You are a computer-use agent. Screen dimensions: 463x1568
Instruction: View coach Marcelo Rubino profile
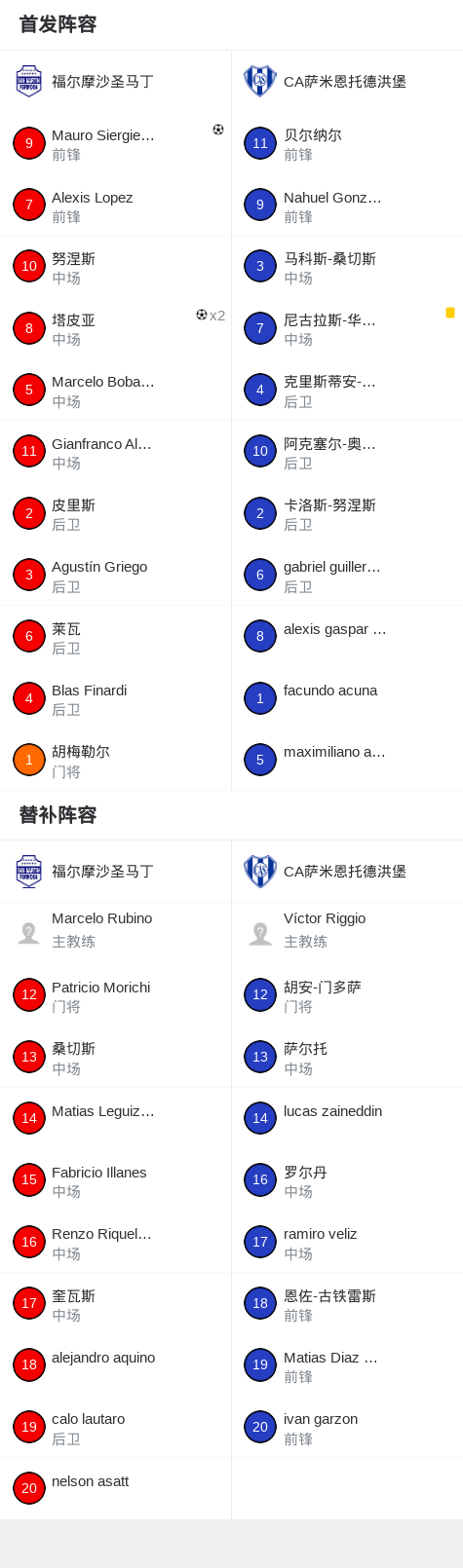[x=115, y=933]
